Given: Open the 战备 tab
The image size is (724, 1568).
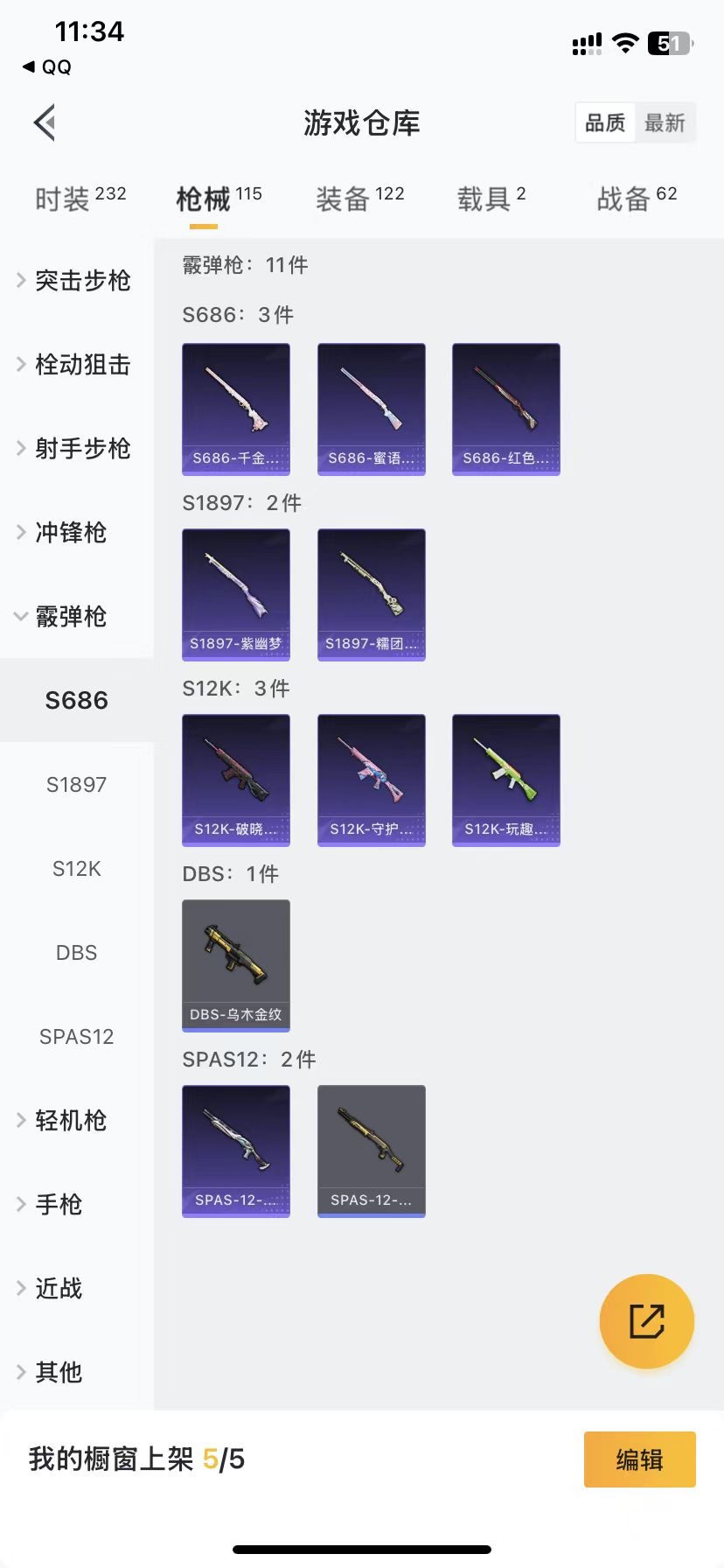Looking at the screenshot, I should 636,199.
